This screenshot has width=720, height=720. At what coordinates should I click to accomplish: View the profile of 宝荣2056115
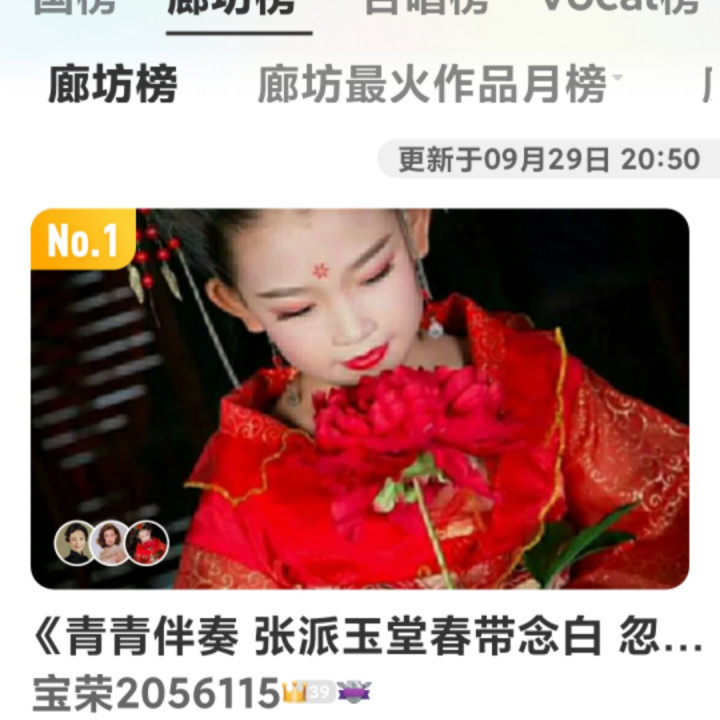click(155, 693)
